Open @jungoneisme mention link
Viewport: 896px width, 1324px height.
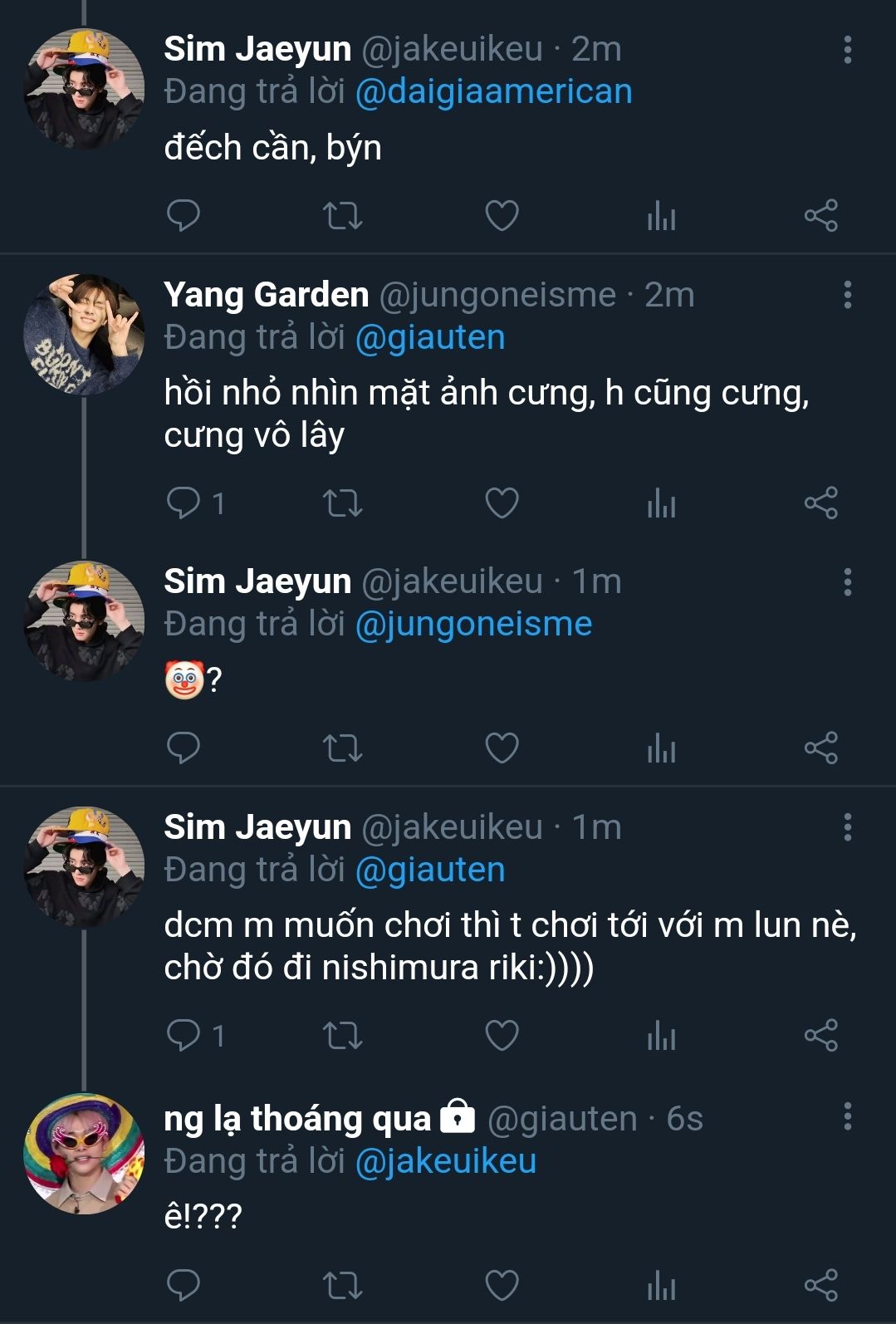473,624
